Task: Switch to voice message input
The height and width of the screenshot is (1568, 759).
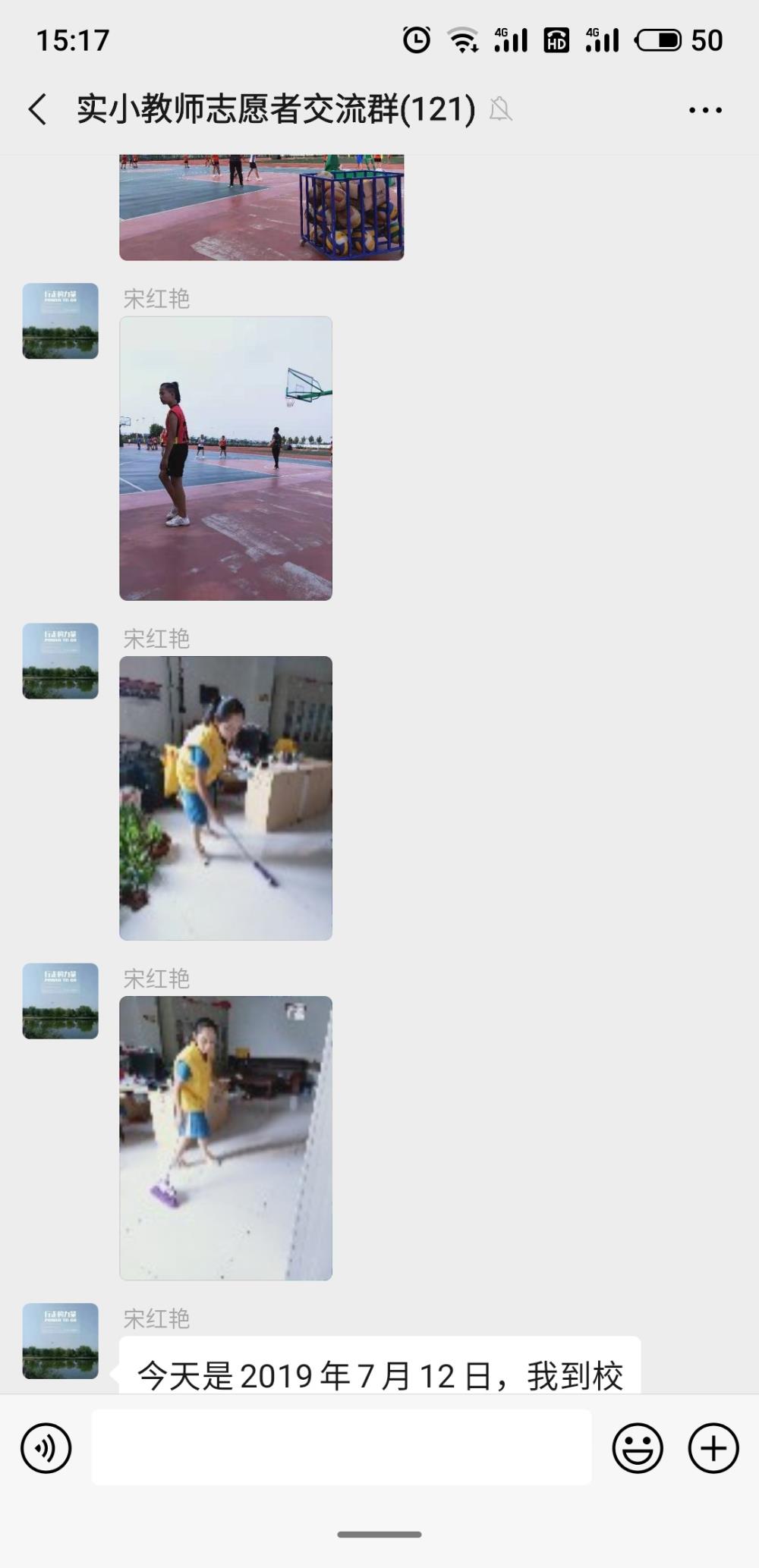Action: 46,1448
